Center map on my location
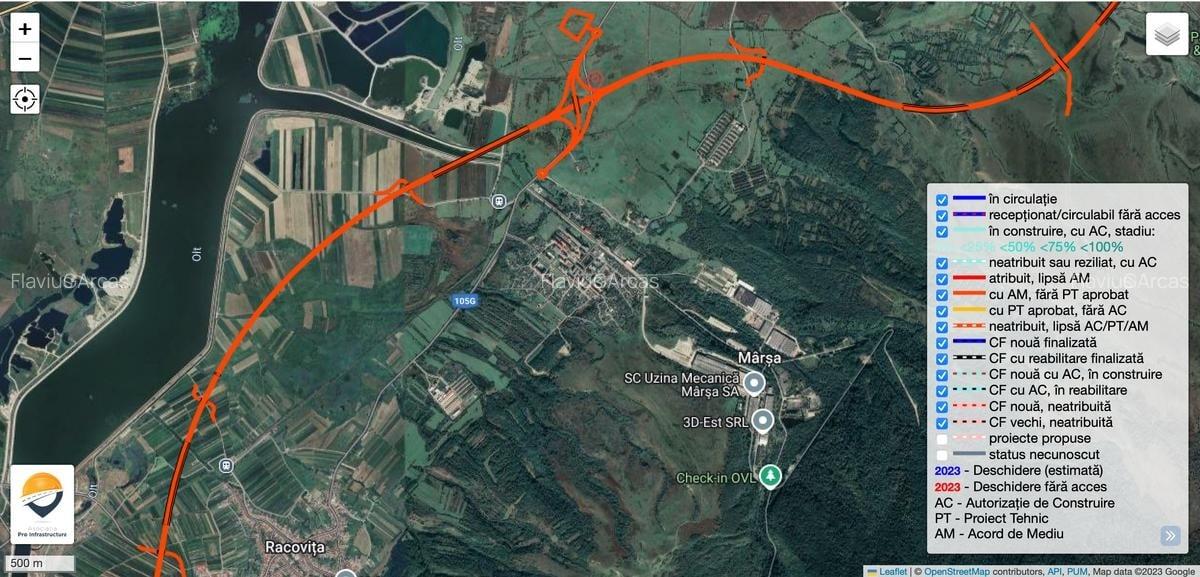Image resolution: width=1200 pixels, height=577 pixels. [25, 99]
